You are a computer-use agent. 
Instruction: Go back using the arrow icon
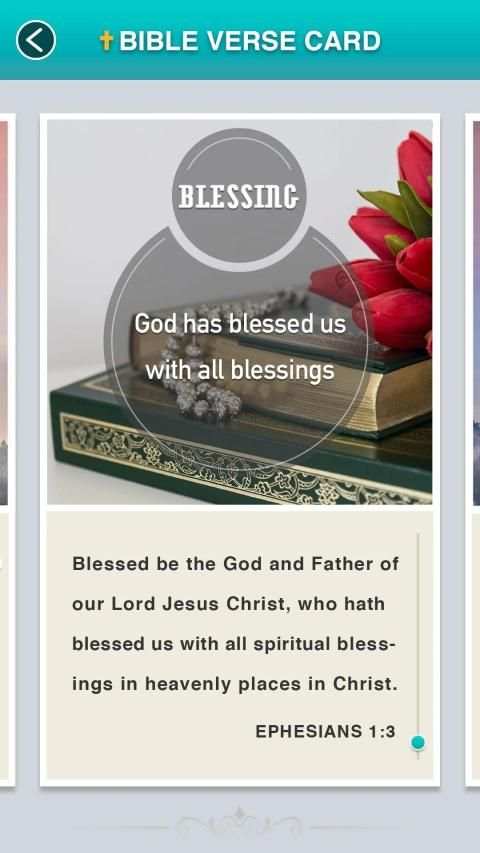pyautogui.click(x=36, y=40)
